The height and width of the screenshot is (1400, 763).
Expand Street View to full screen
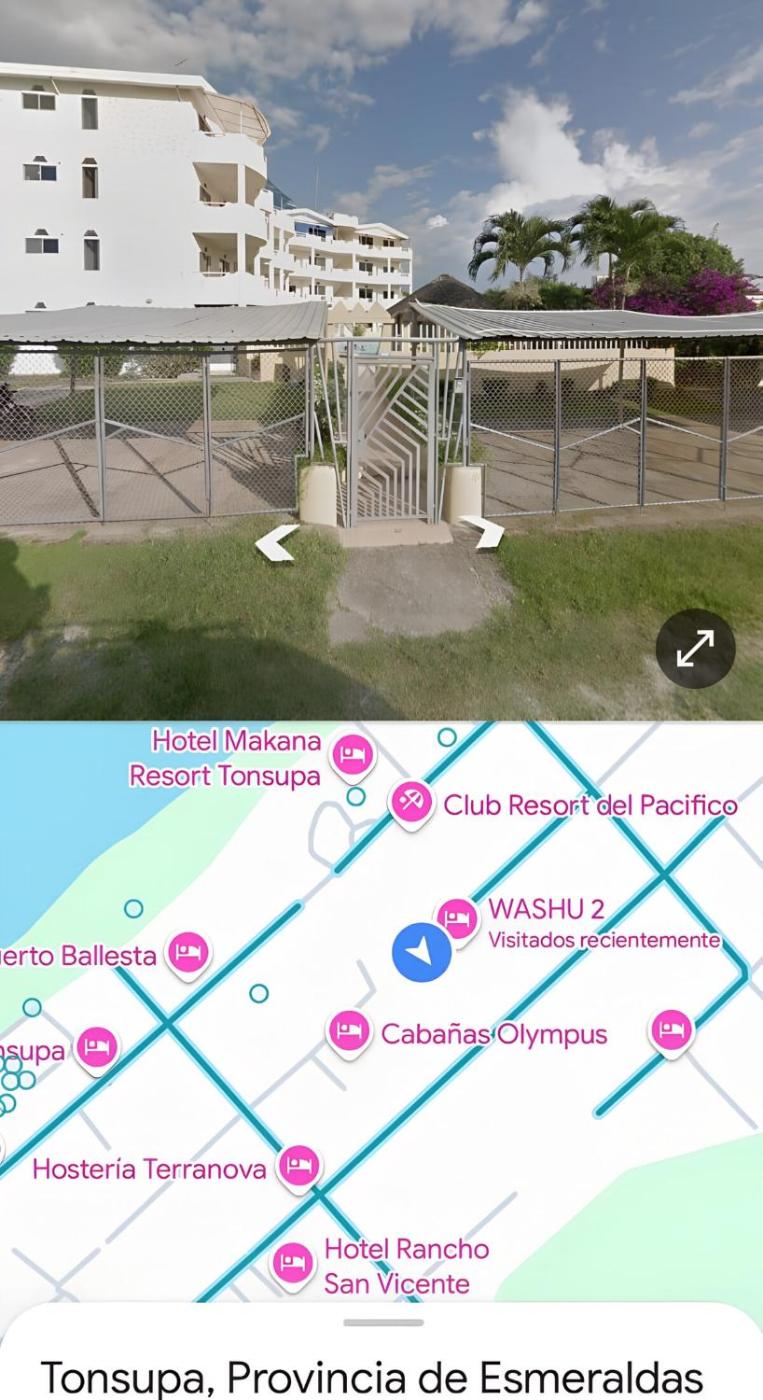click(695, 649)
